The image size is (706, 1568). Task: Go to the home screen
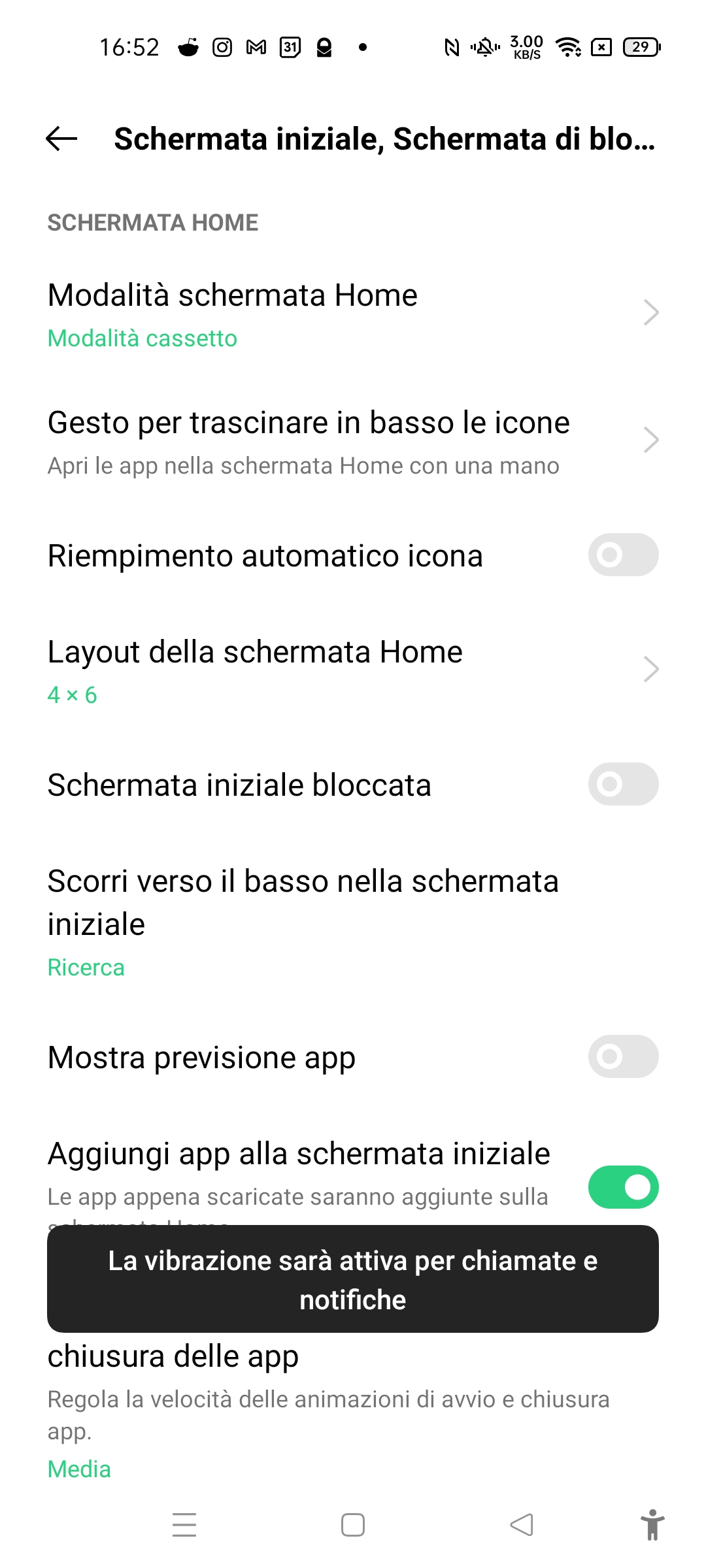coord(353,1525)
